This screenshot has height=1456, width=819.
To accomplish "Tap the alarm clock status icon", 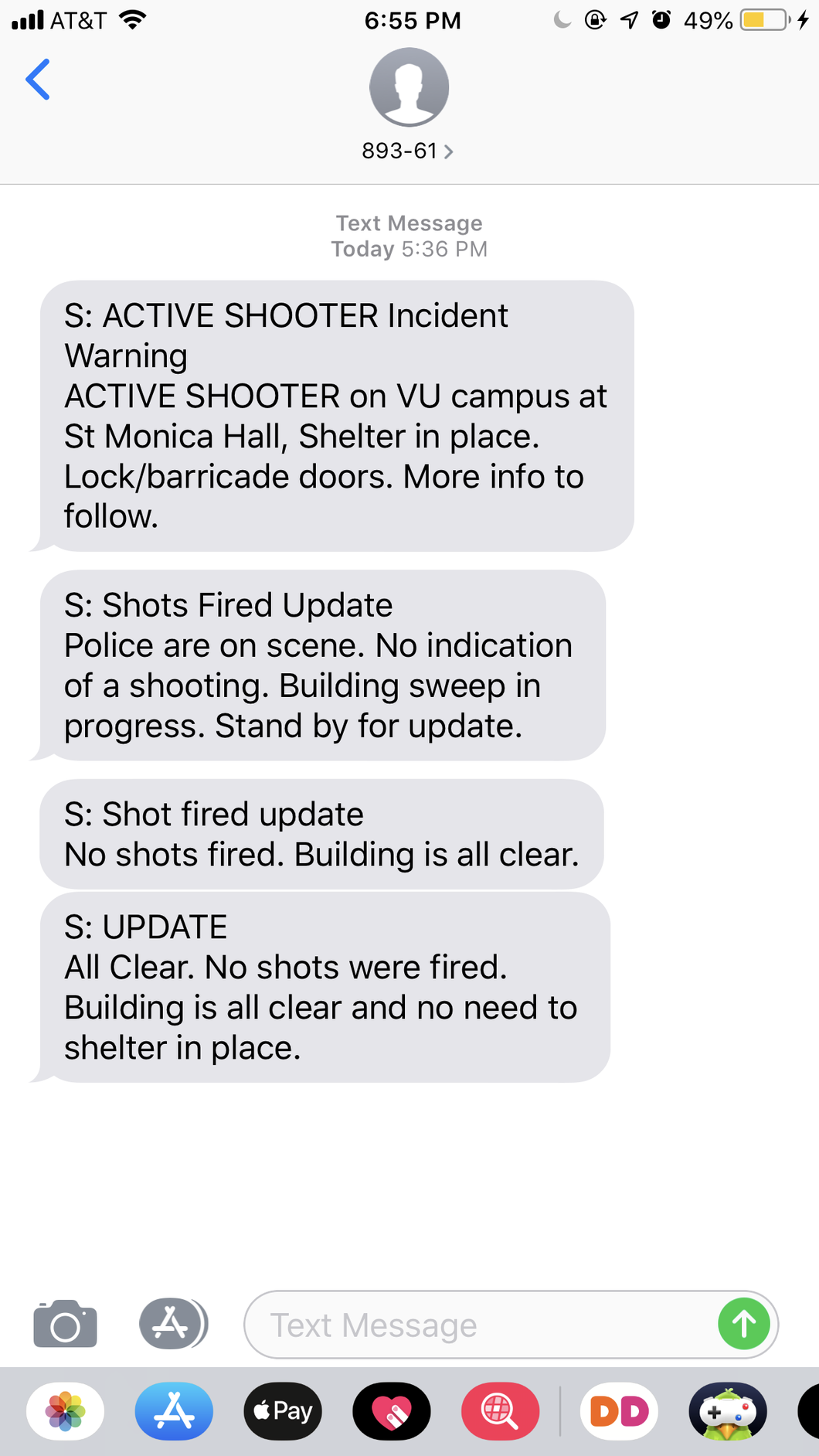I will coord(661,20).
